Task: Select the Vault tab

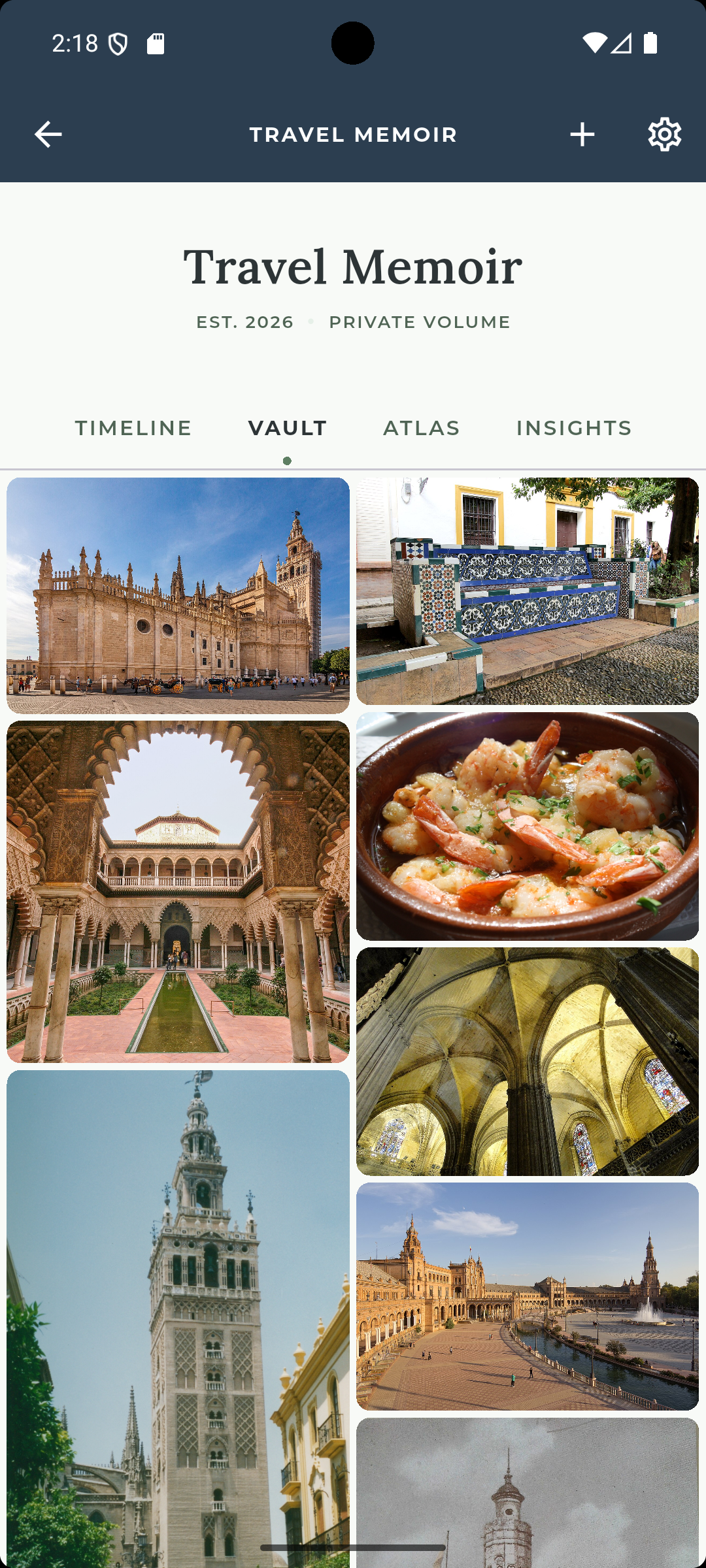Action: click(x=288, y=428)
